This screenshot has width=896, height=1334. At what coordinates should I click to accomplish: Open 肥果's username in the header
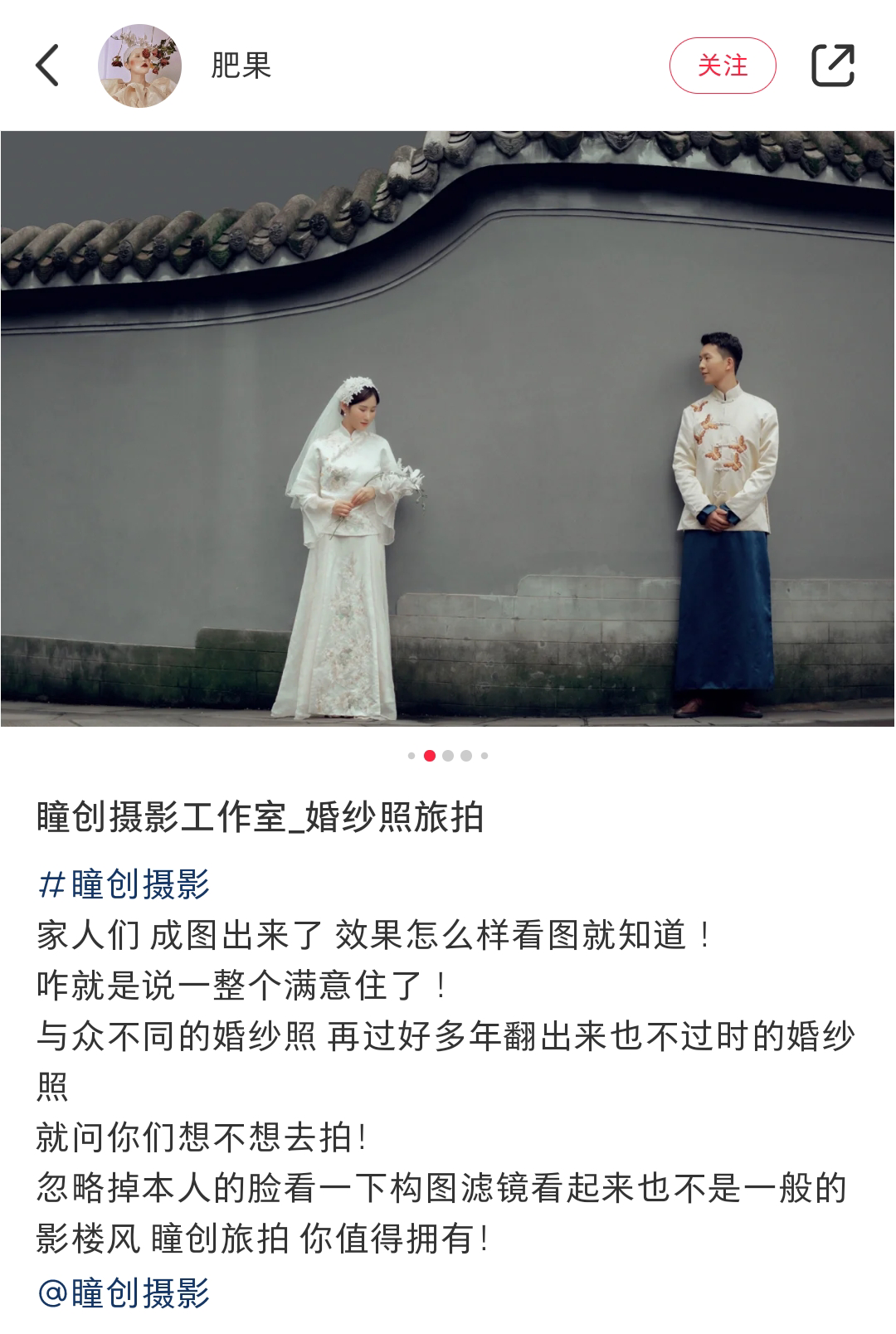(241, 66)
